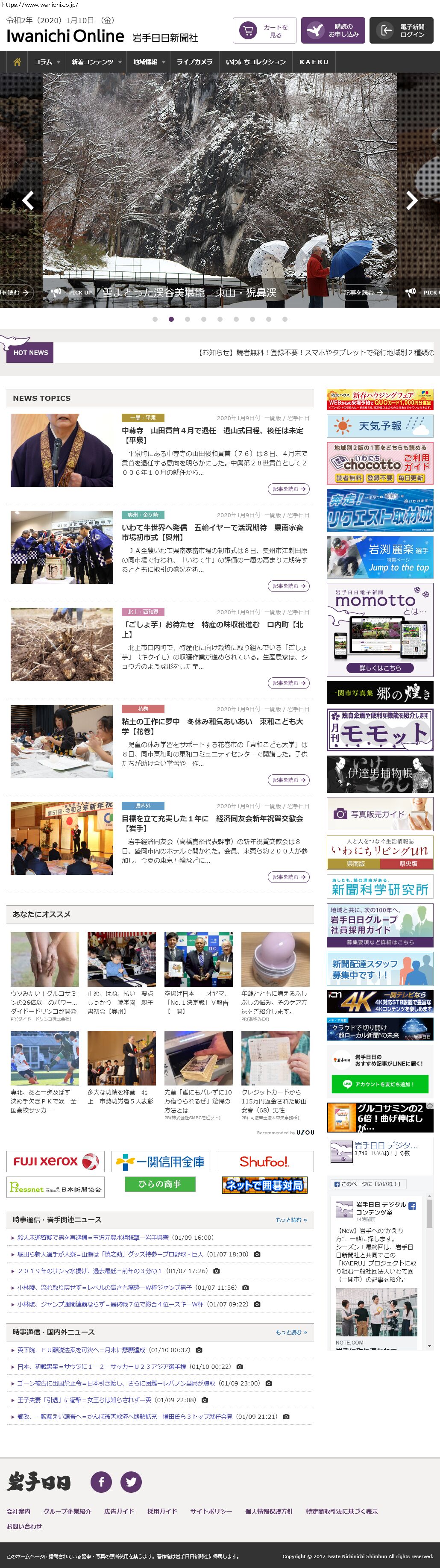Open the 天気予報 weather banner

[x=380, y=426]
